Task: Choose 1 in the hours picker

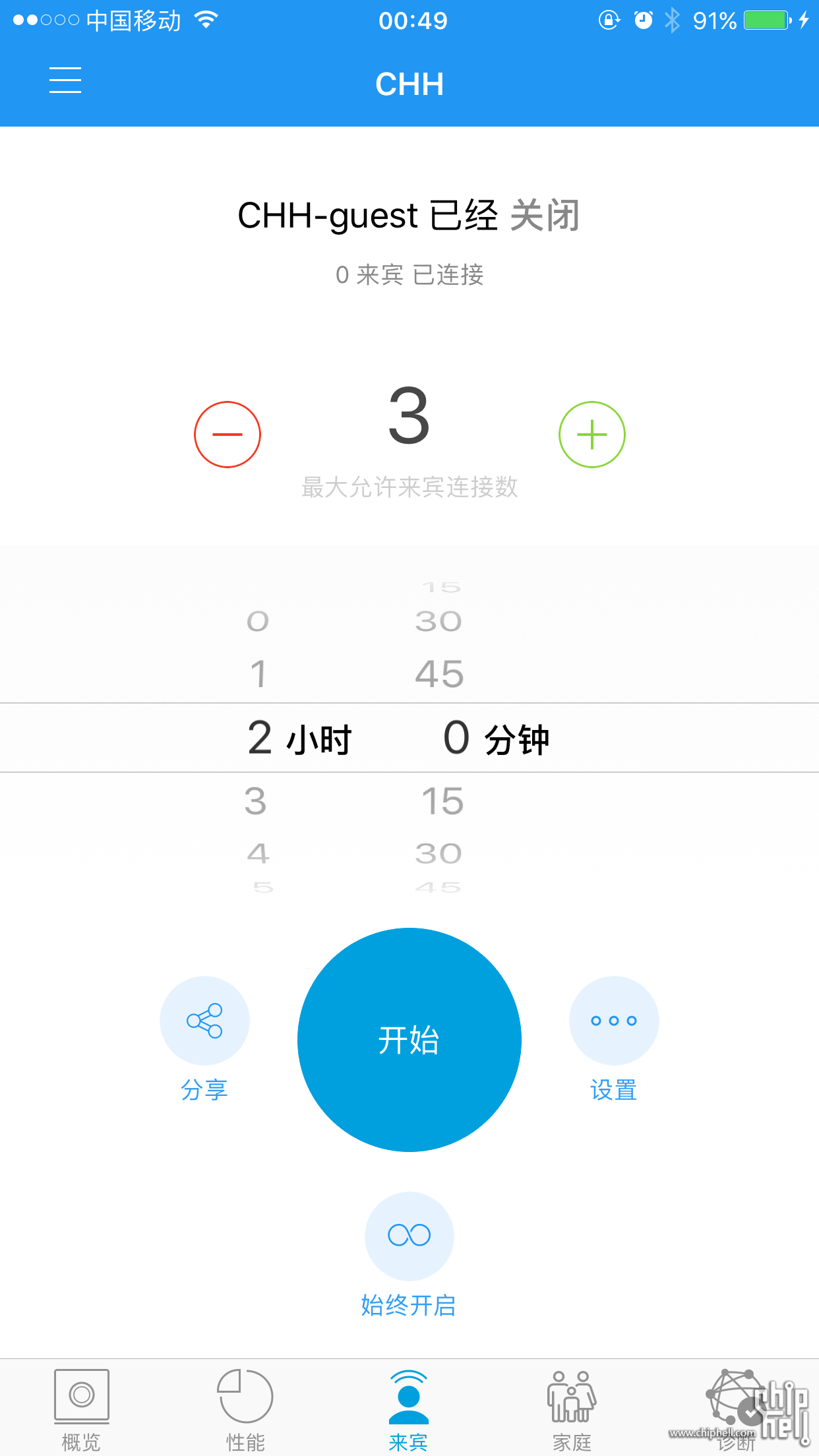Action: pos(258,674)
